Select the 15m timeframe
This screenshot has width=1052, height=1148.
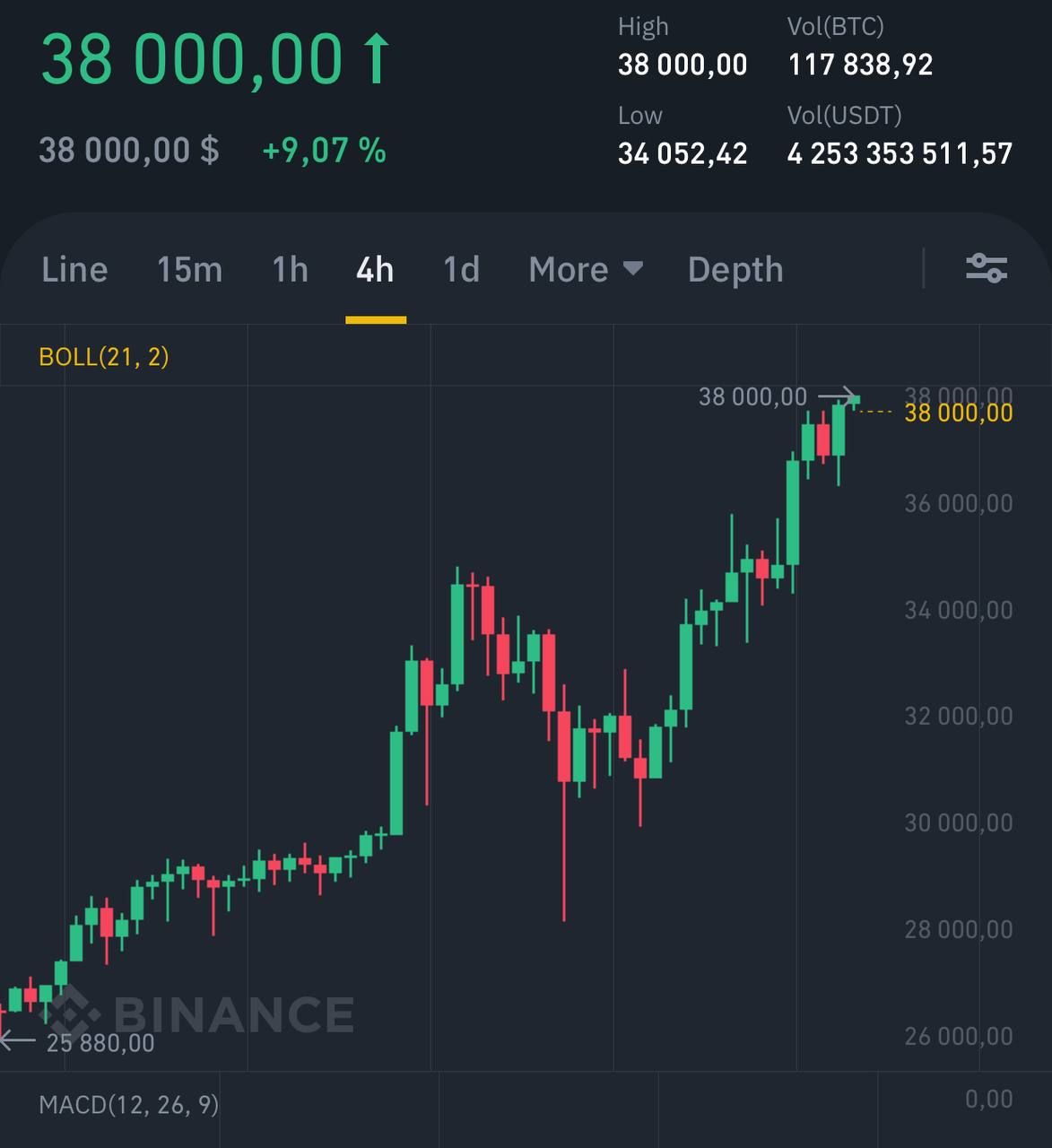(189, 270)
